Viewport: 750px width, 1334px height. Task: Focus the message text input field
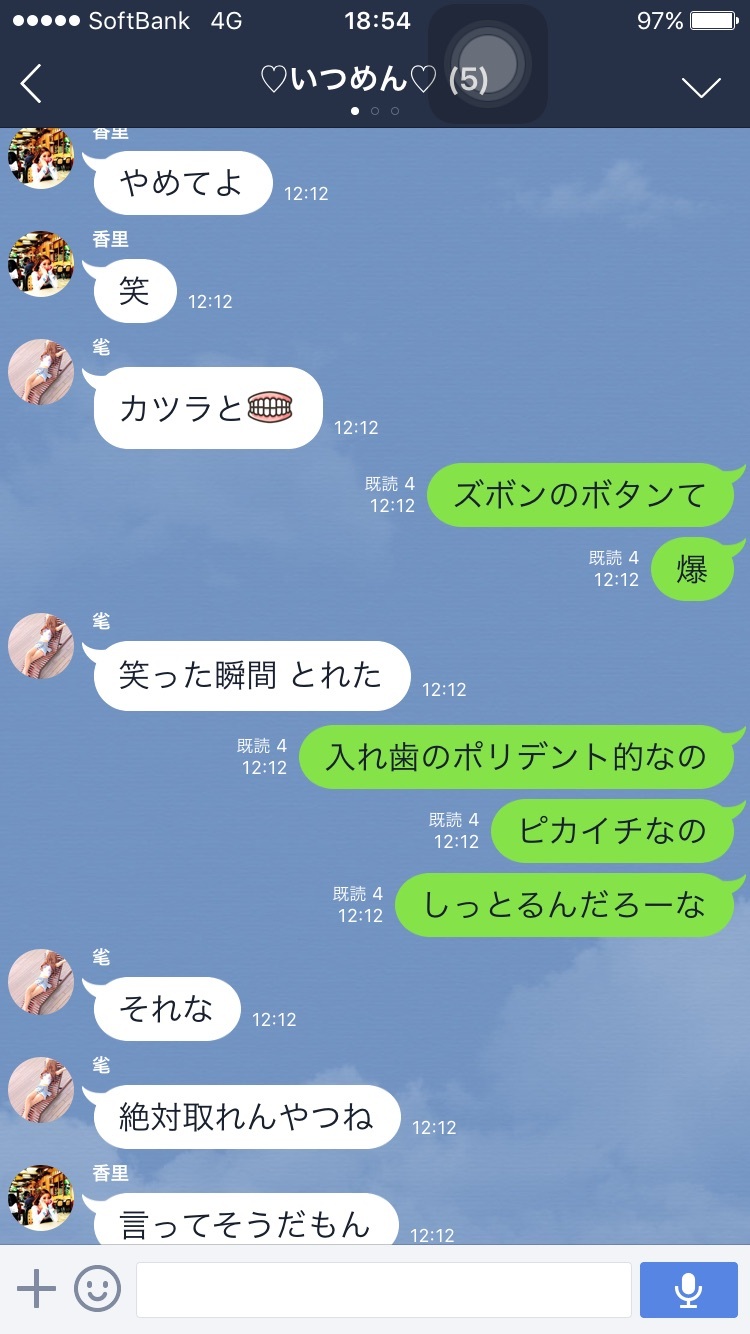click(x=383, y=1290)
